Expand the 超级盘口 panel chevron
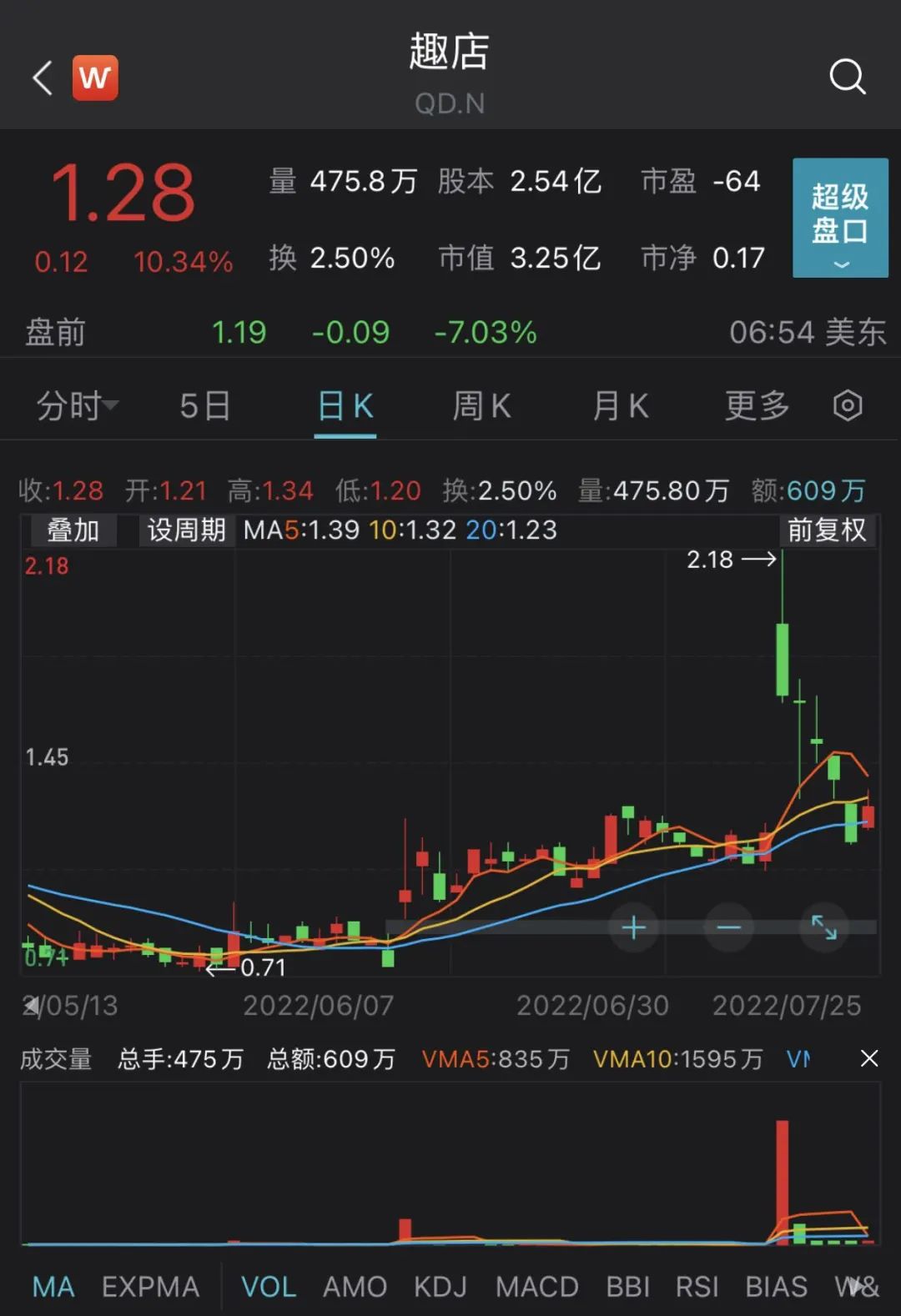Viewport: 901px width, 1316px height. tap(839, 265)
